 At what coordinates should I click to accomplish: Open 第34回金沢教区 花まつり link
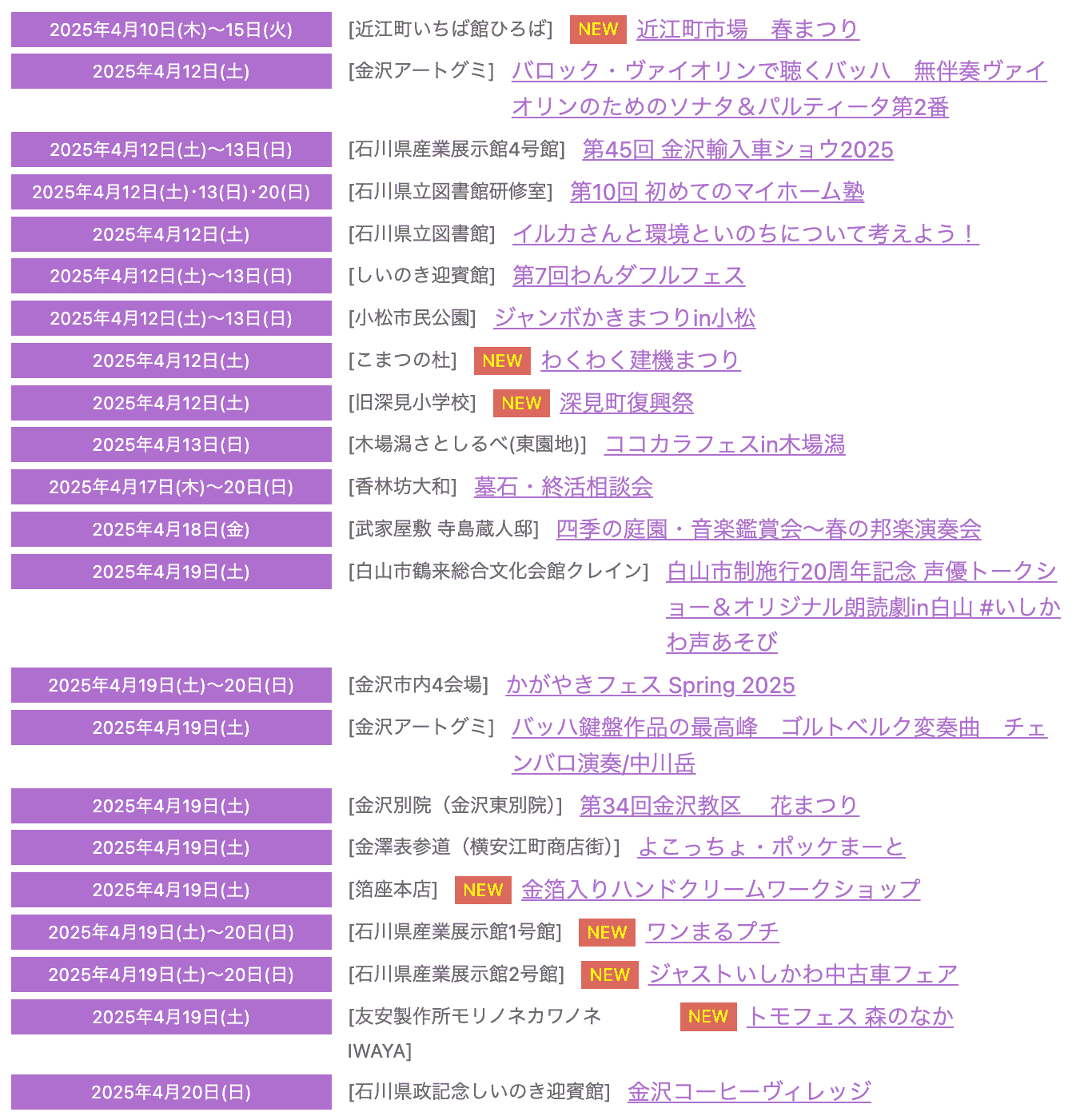click(x=718, y=806)
